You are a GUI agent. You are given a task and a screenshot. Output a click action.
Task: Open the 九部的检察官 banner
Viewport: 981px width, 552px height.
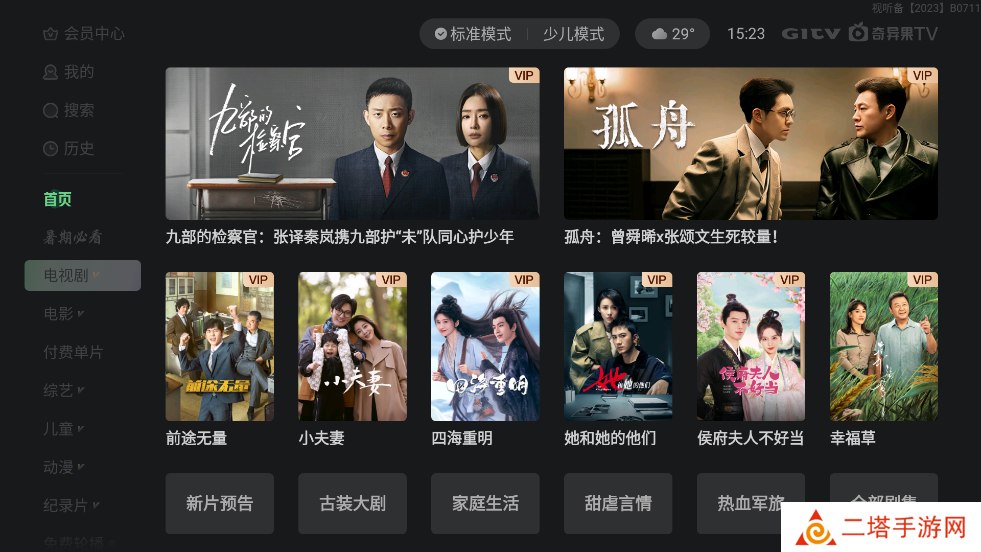(352, 144)
